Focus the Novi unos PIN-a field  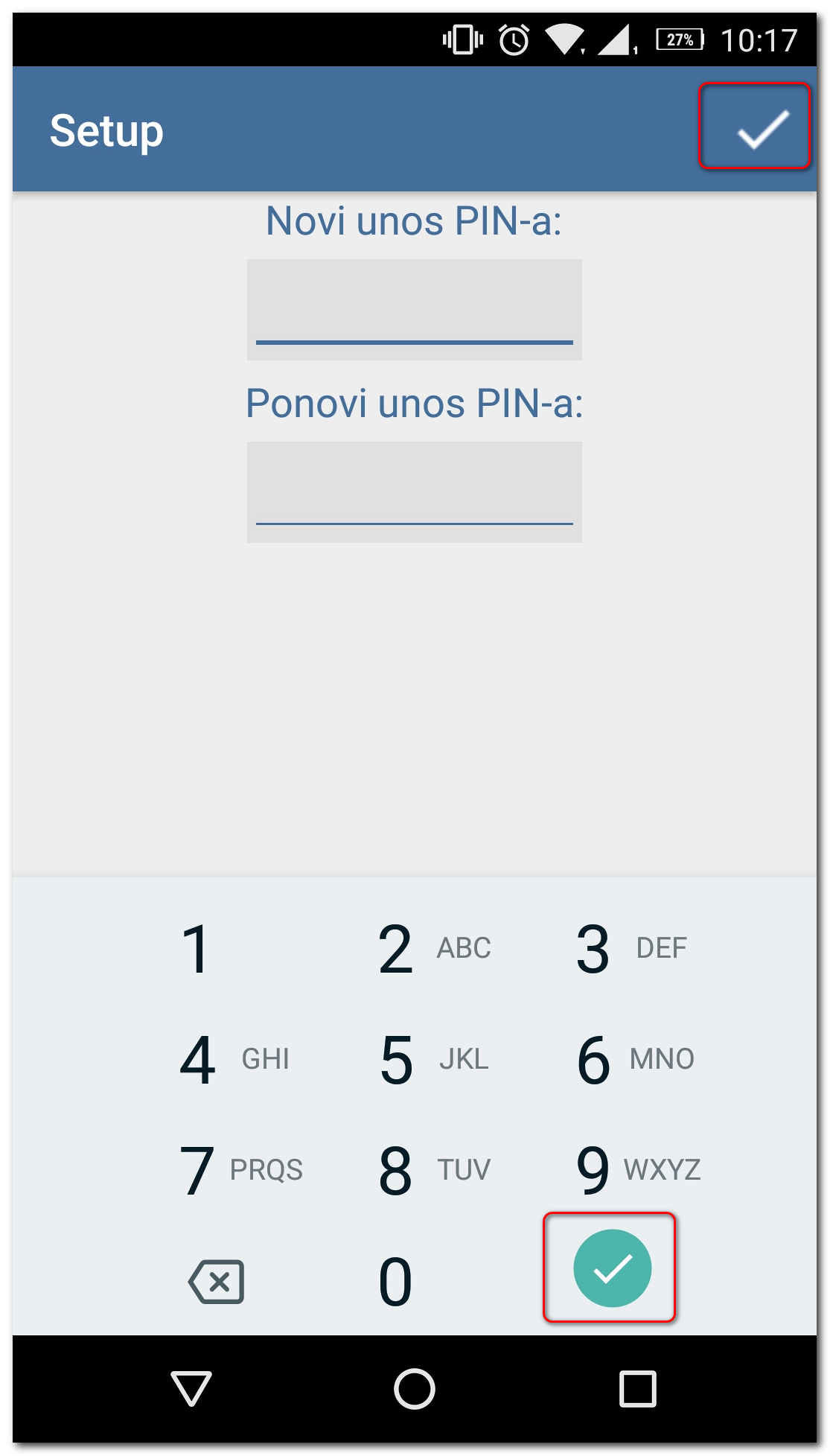(414, 309)
